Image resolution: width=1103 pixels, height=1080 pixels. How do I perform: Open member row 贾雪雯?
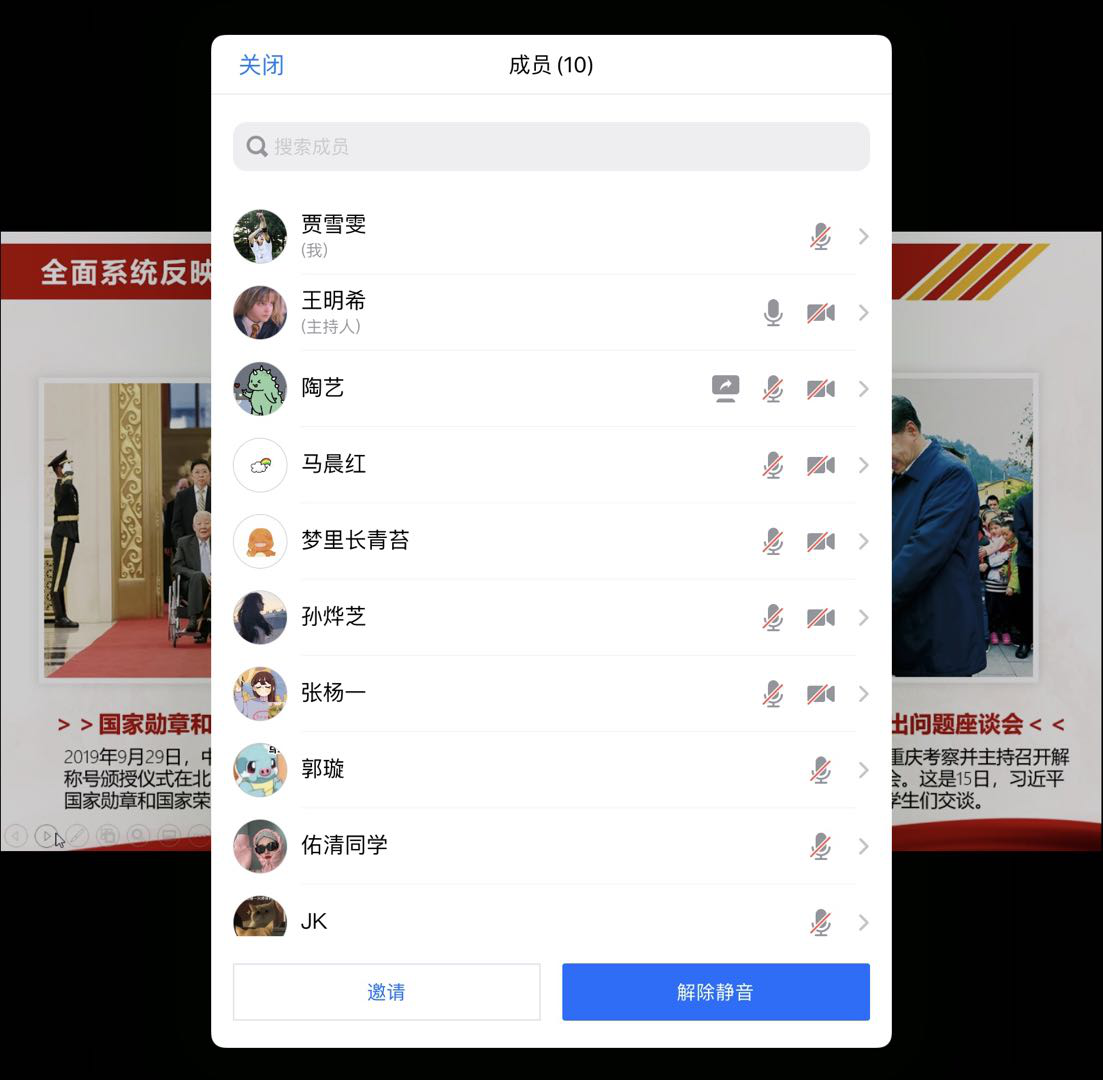coord(550,237)
